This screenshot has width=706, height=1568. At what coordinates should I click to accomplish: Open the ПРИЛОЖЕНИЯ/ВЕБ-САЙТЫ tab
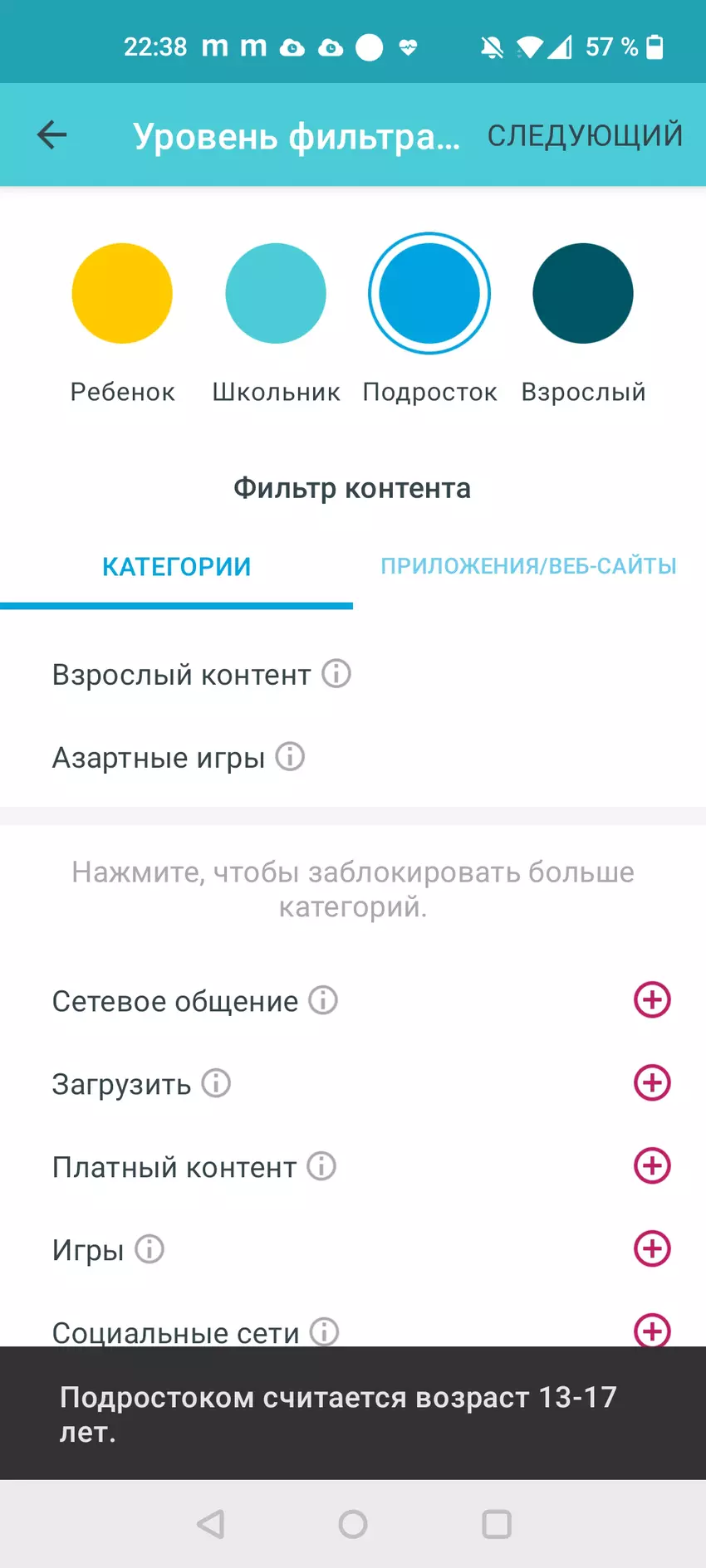pos(529,566)
